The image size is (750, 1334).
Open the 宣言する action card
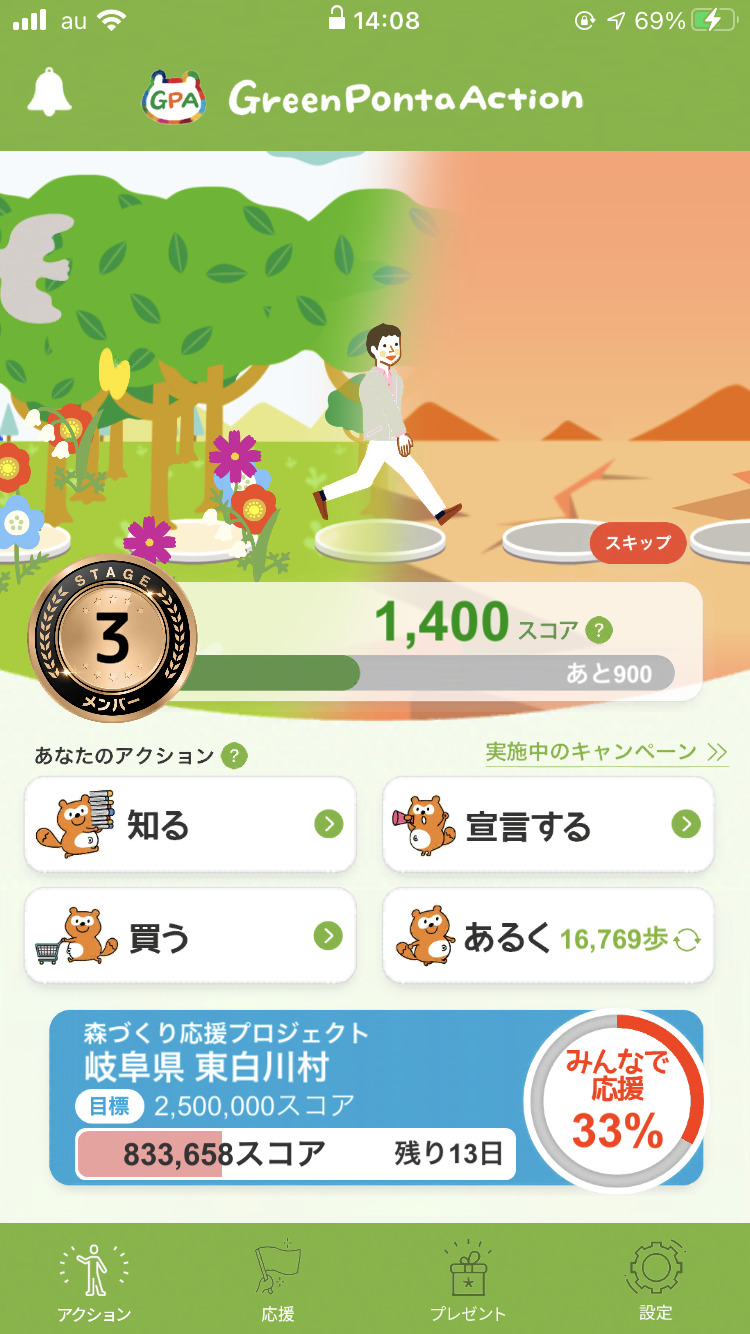[548, 825]
